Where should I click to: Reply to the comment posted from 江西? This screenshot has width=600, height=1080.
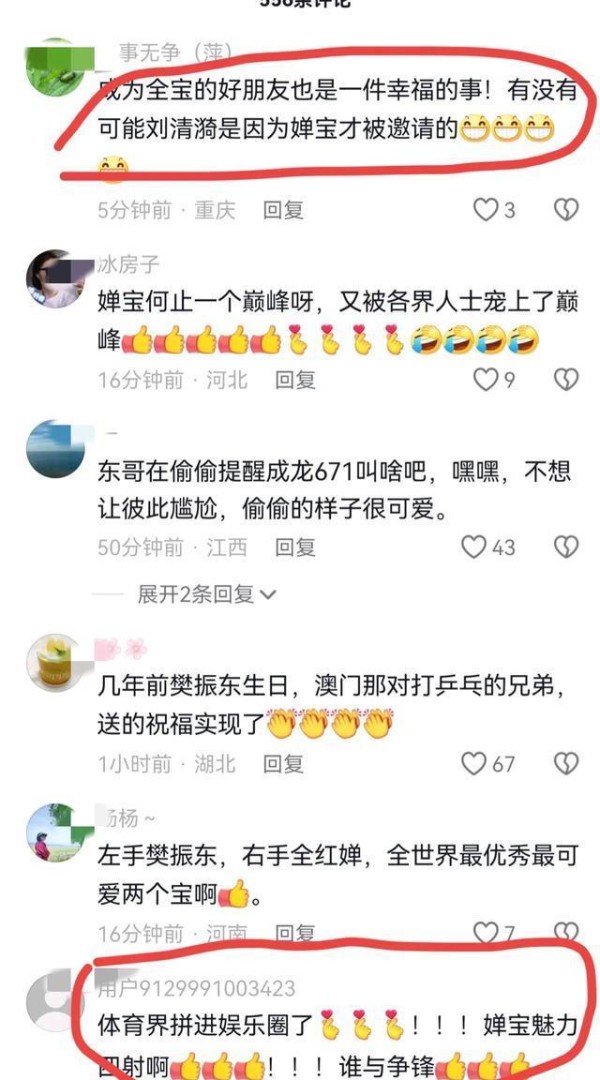coord(296,548)
